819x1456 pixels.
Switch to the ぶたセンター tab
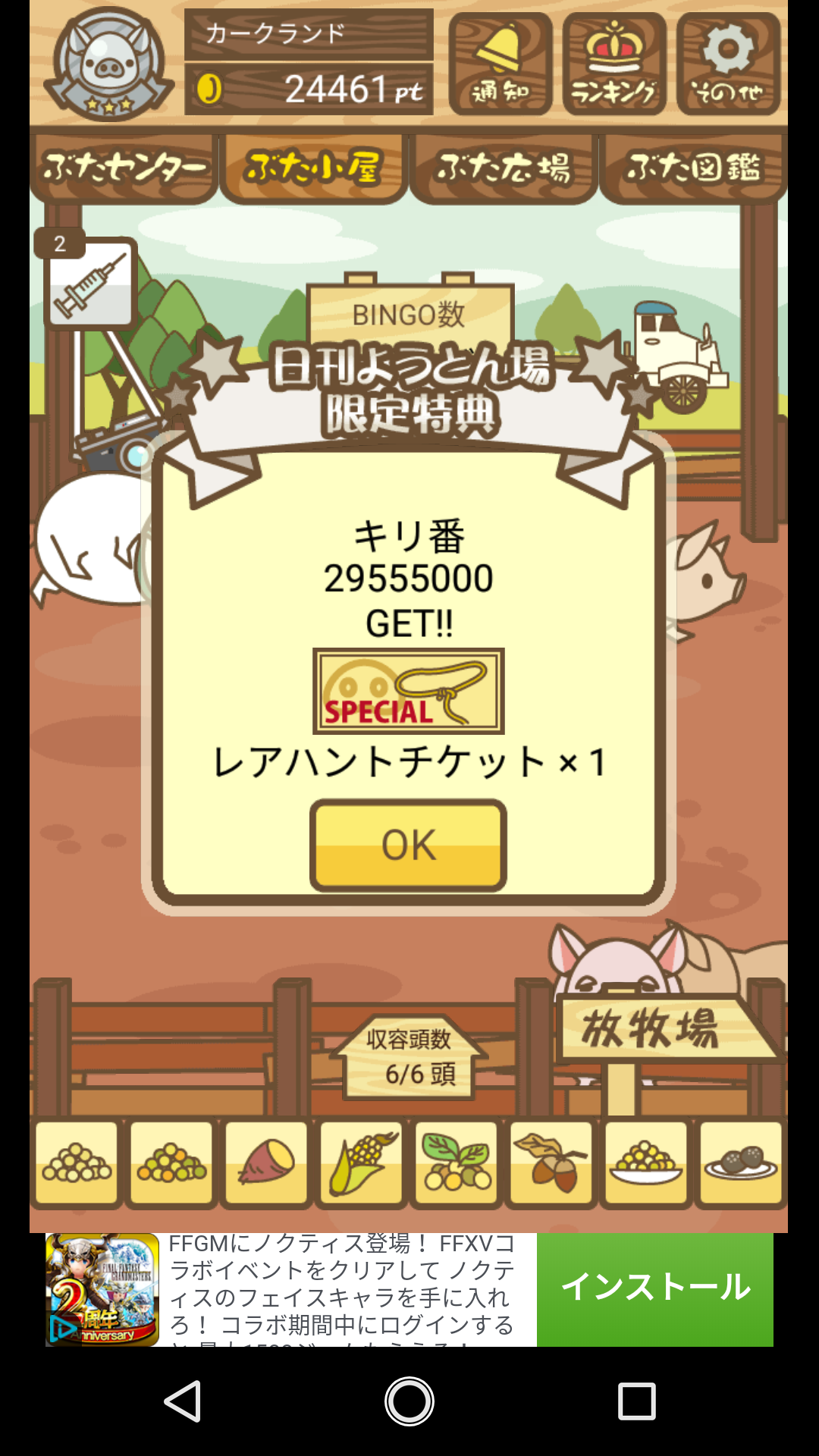pos(124,168)
